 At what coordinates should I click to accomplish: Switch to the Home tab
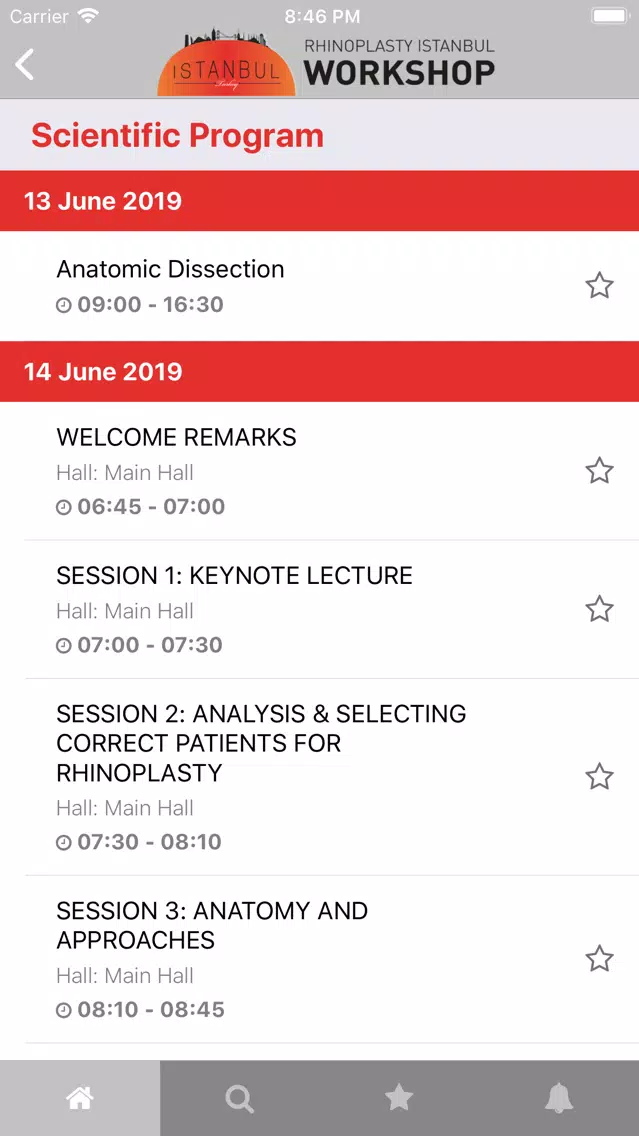pyautogui.click(x=80, y=1098)
